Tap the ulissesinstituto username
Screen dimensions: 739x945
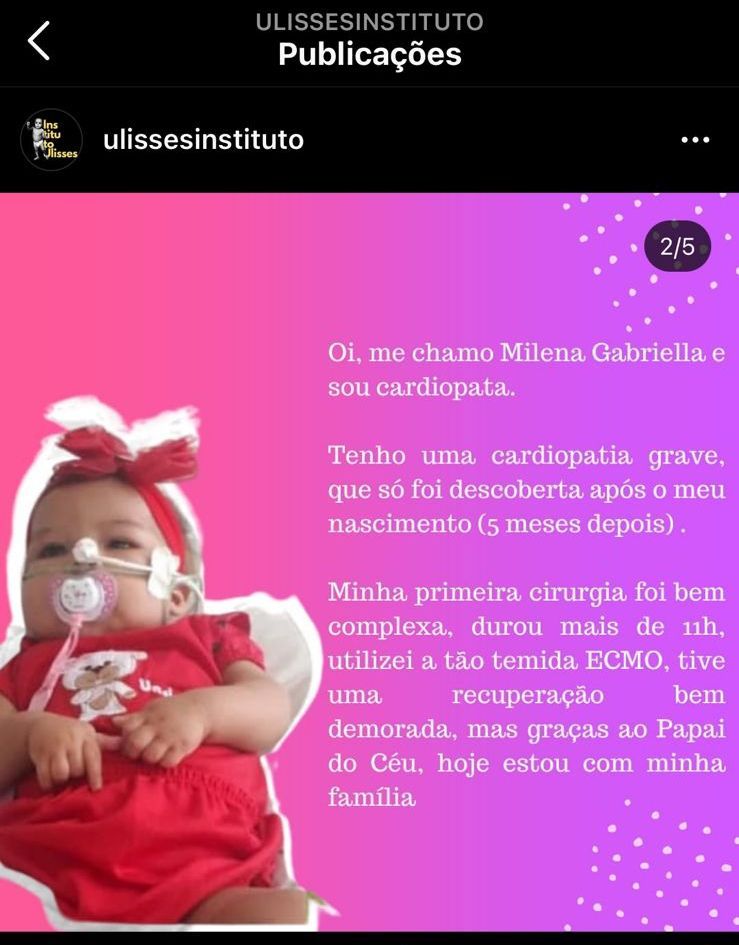coord(203,140)
